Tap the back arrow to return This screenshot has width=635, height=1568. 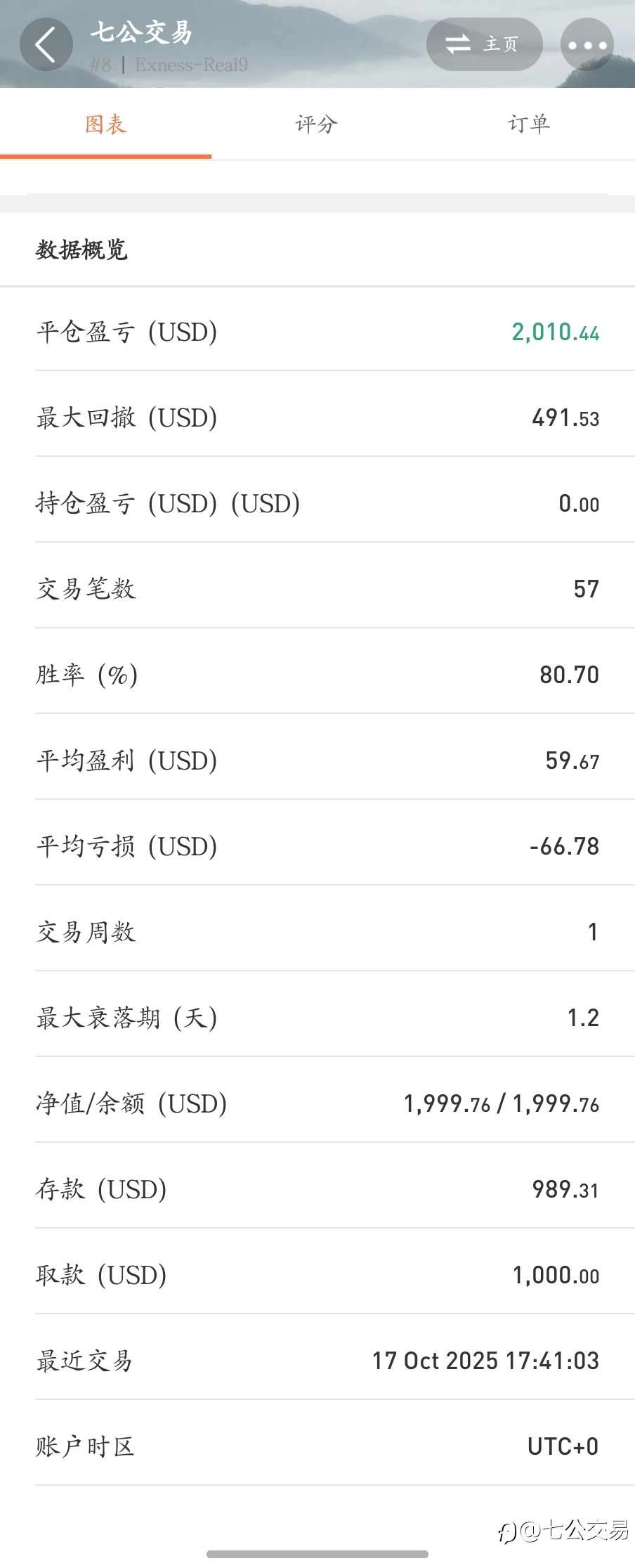pos(46,44)
